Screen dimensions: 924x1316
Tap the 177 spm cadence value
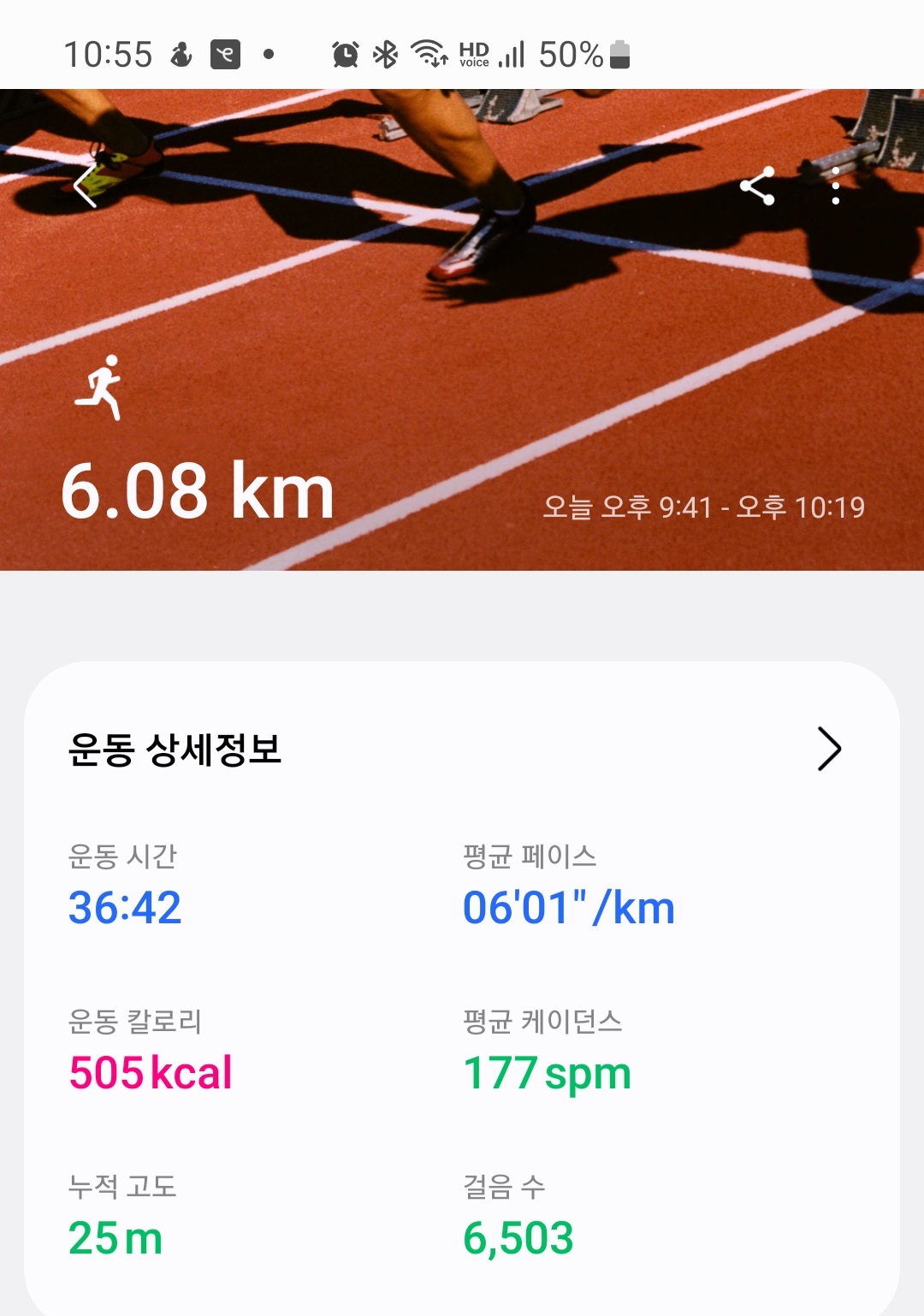[x=546, y=1072]
